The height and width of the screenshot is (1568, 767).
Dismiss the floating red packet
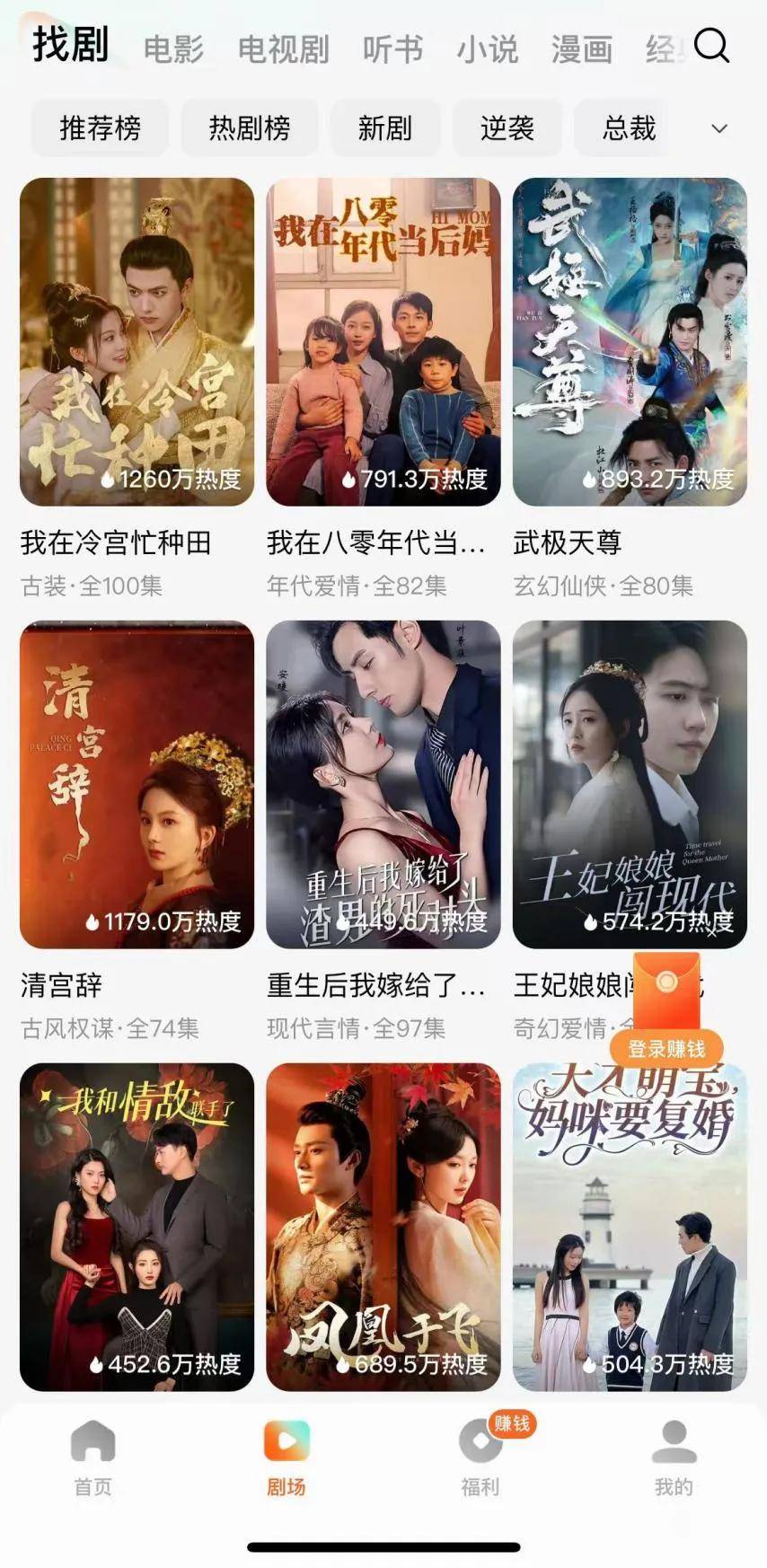point(712,934)
